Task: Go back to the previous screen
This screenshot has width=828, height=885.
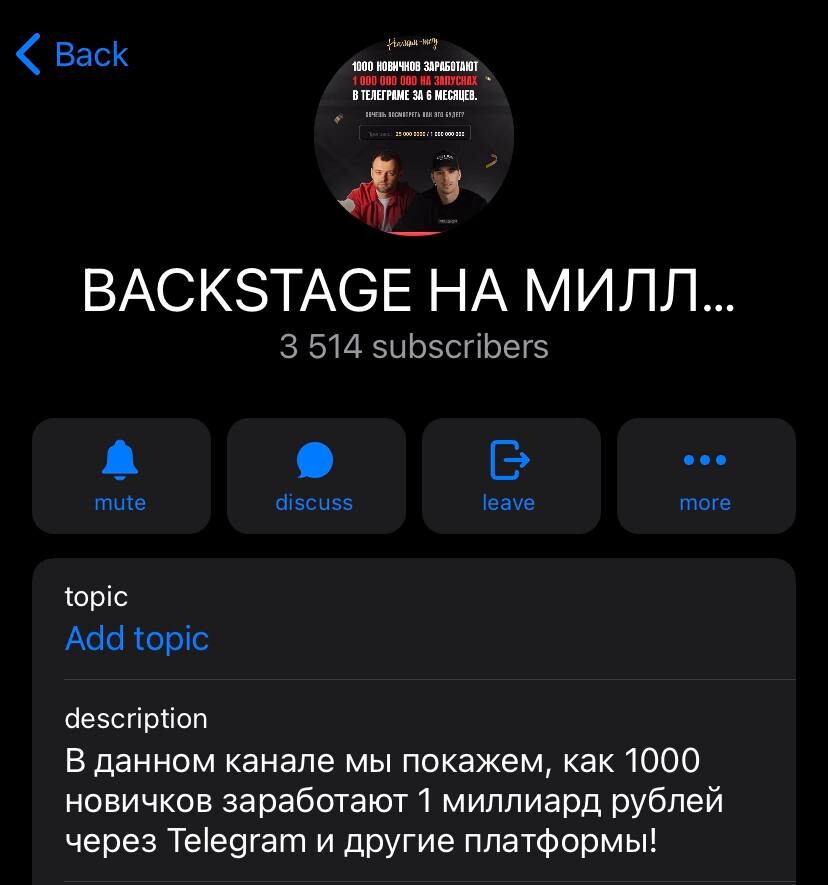Action: click(72, 54)
